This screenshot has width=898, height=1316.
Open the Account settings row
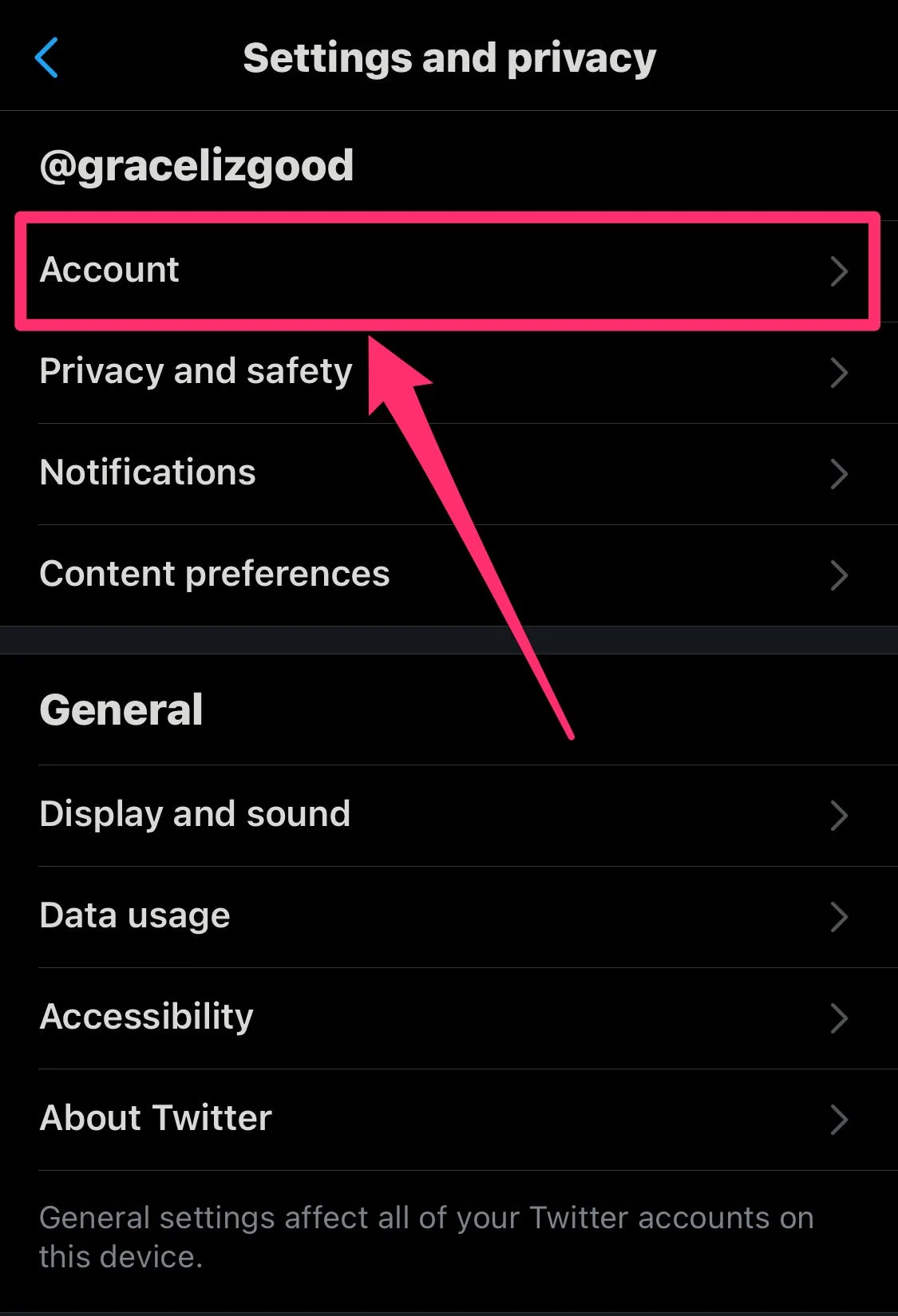pos(447,271)
